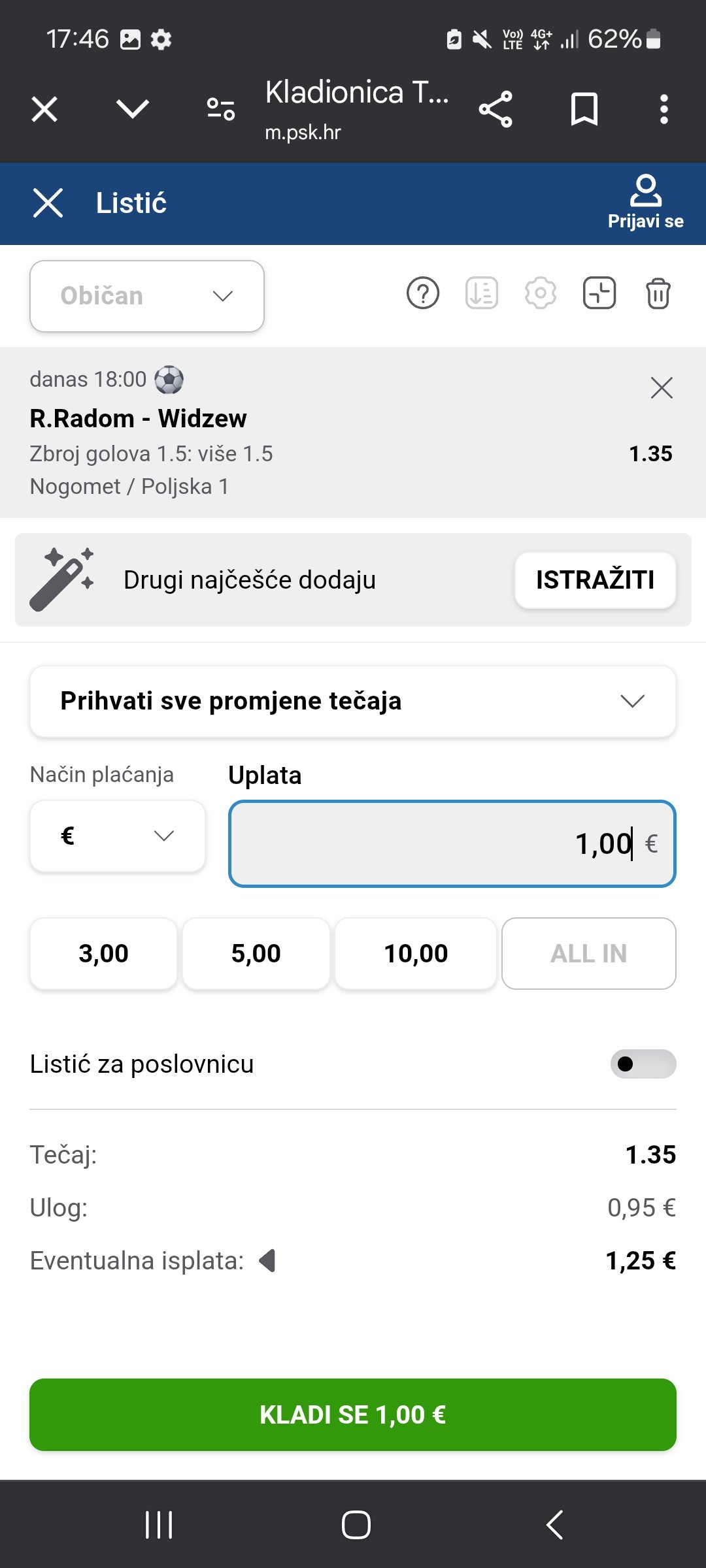
Task: Choose the 10,00 quick stake
Action: (x=416, y=954)
